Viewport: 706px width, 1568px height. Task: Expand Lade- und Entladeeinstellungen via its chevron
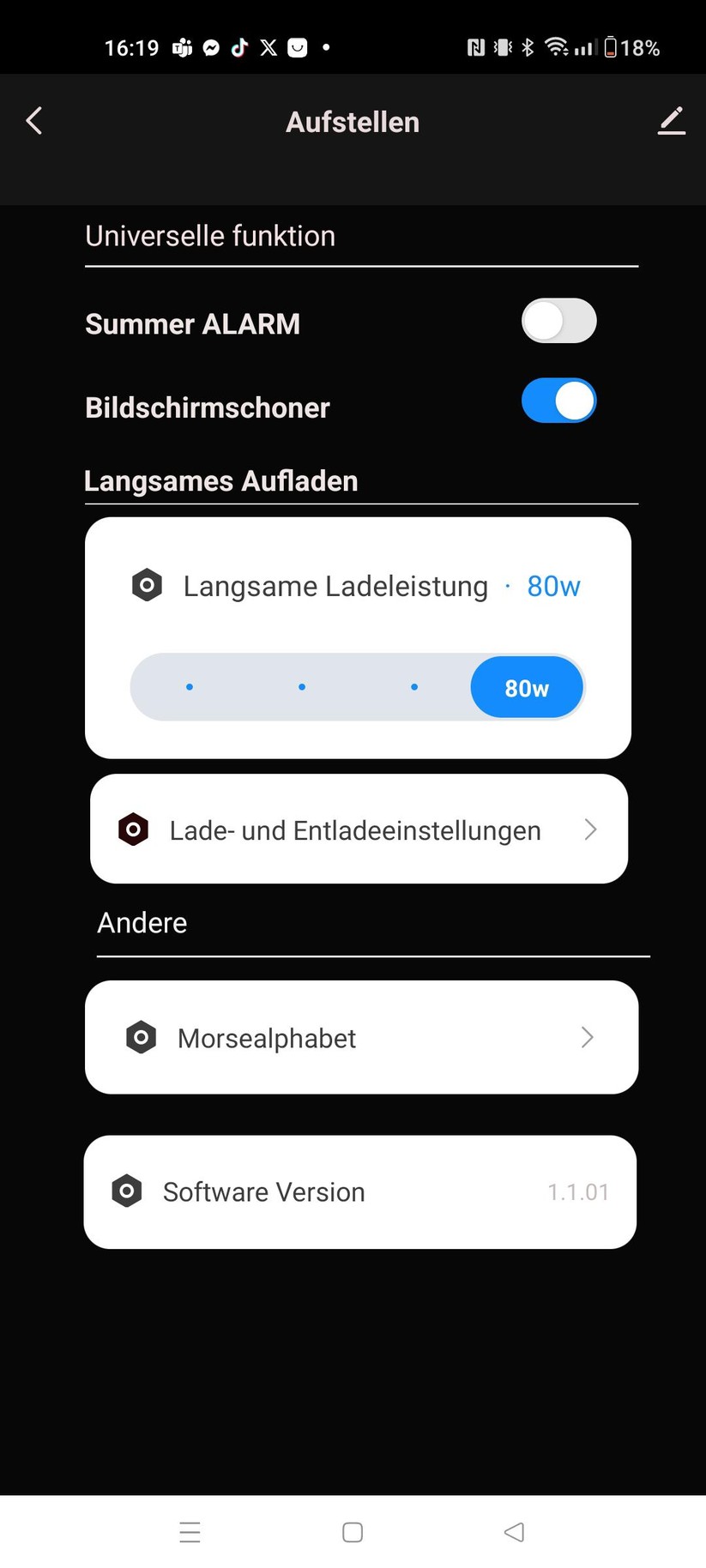(x=590, y=829)
